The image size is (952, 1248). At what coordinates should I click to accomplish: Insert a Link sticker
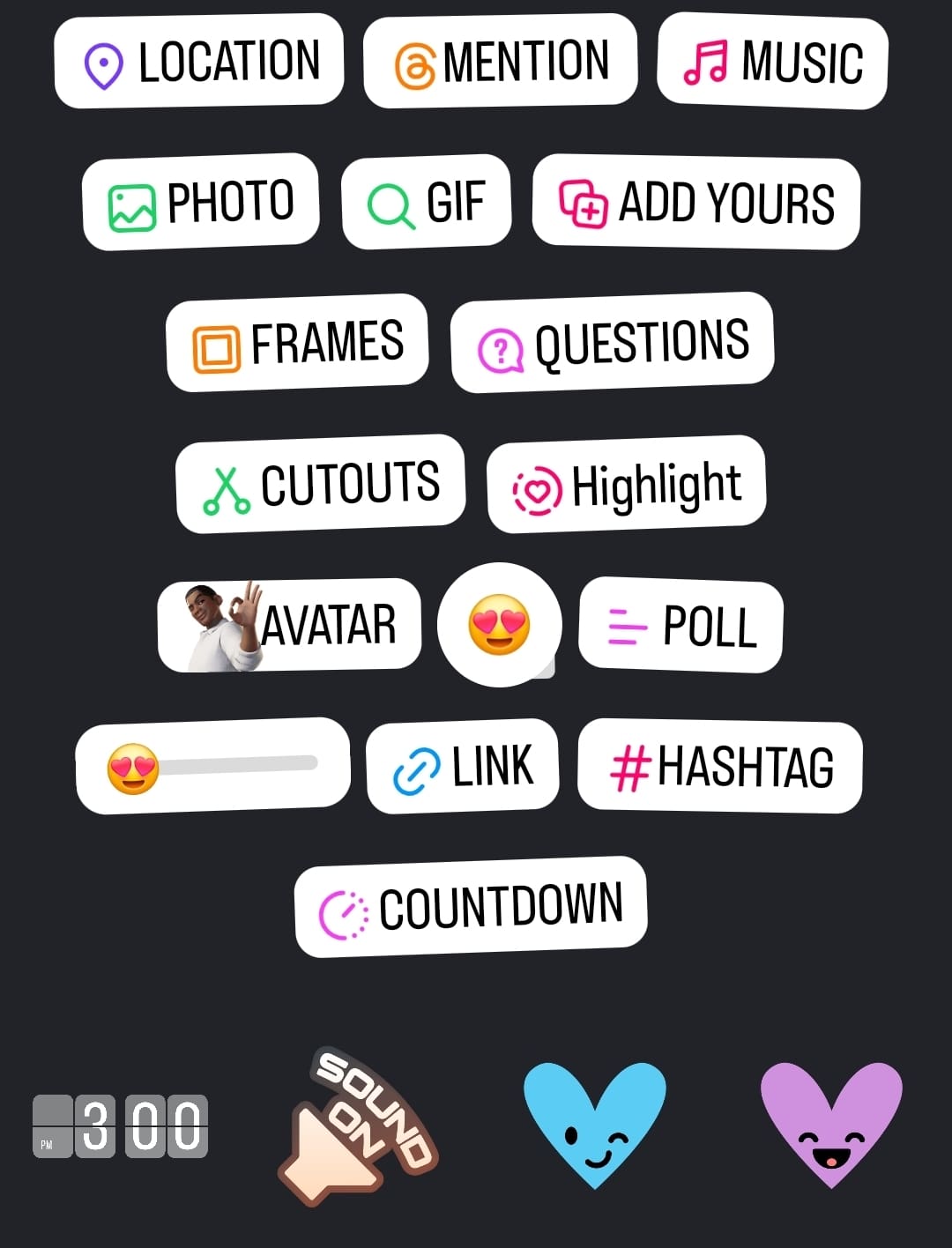coord(463,766)
